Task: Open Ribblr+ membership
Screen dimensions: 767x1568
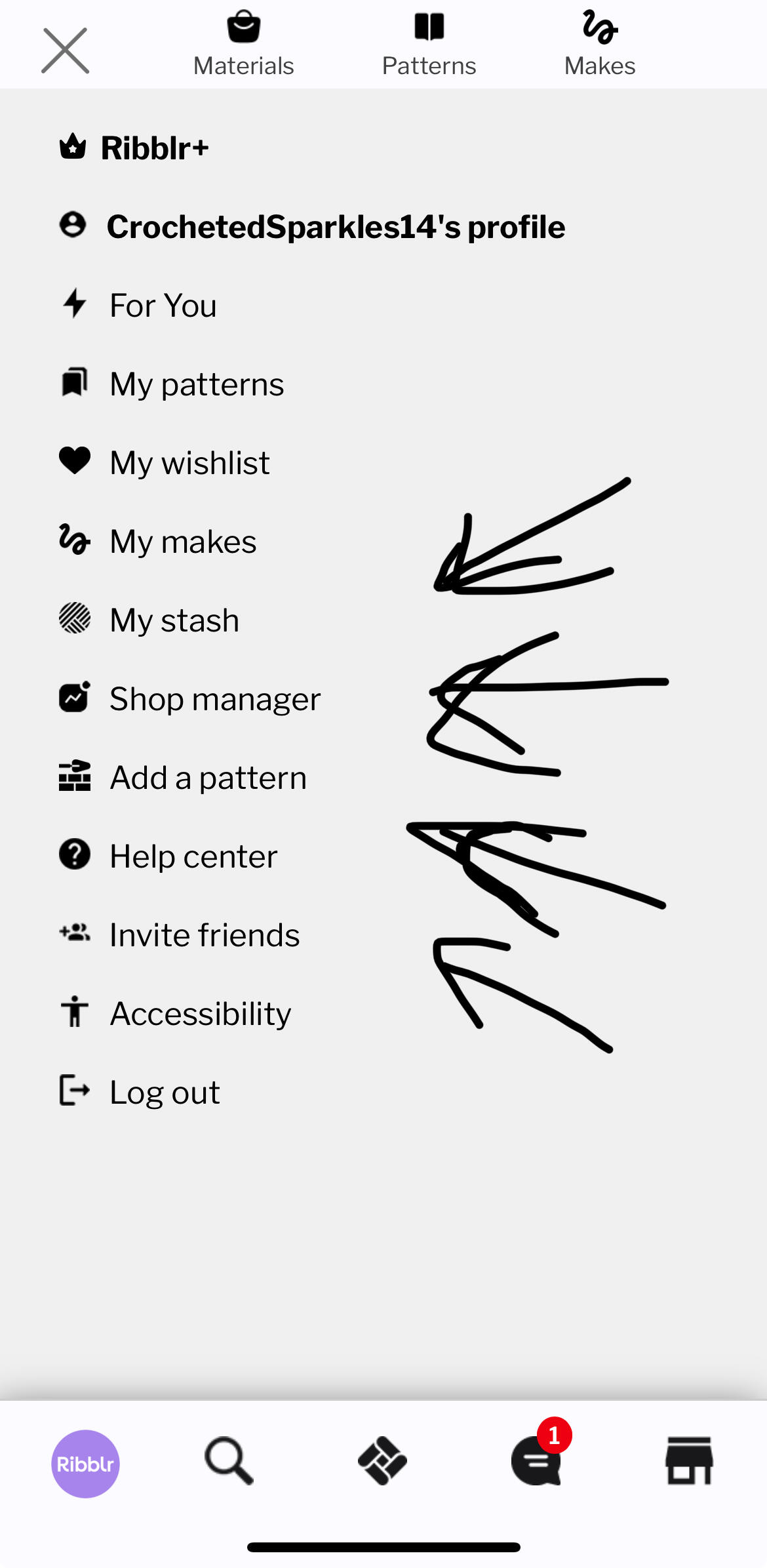Action: click(134, 148)
